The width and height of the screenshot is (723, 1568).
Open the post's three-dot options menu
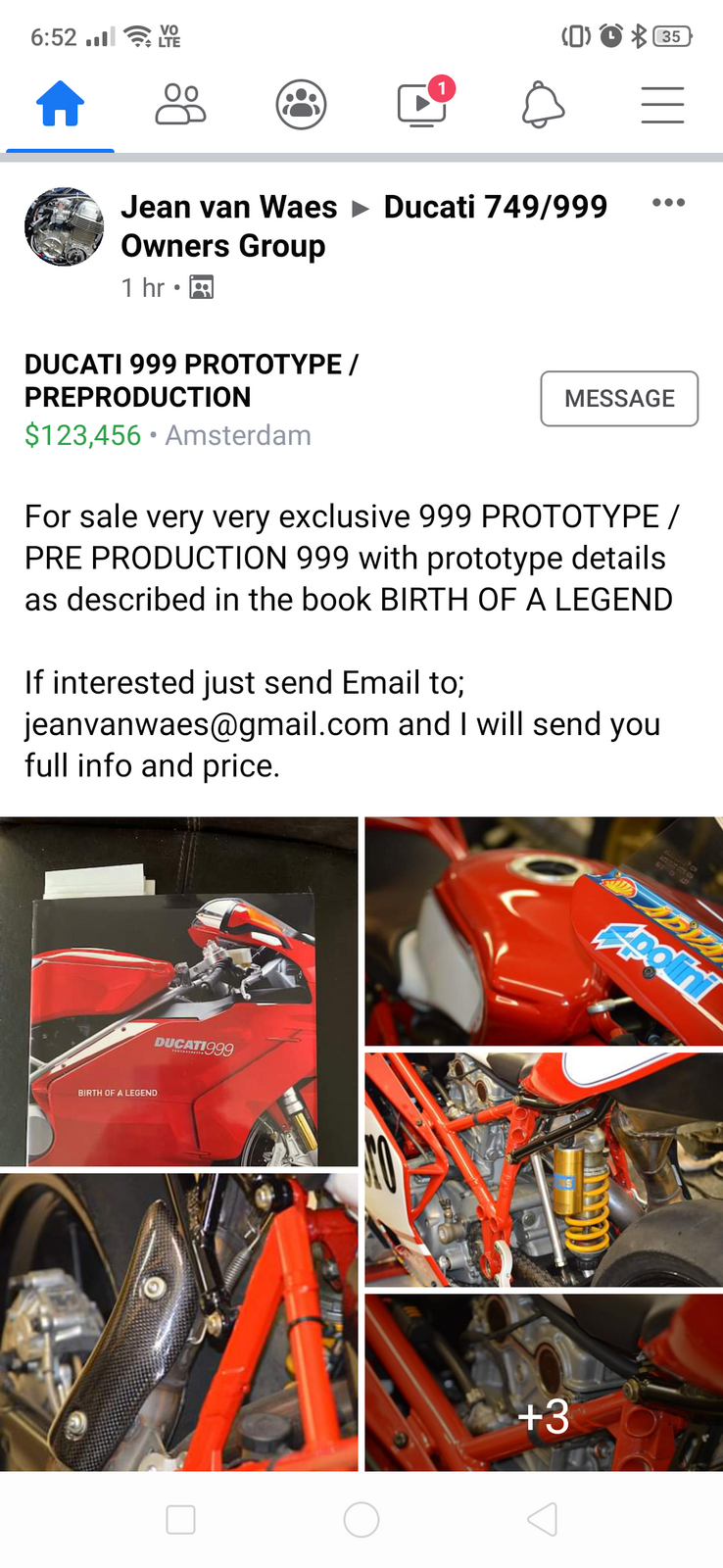668,203
